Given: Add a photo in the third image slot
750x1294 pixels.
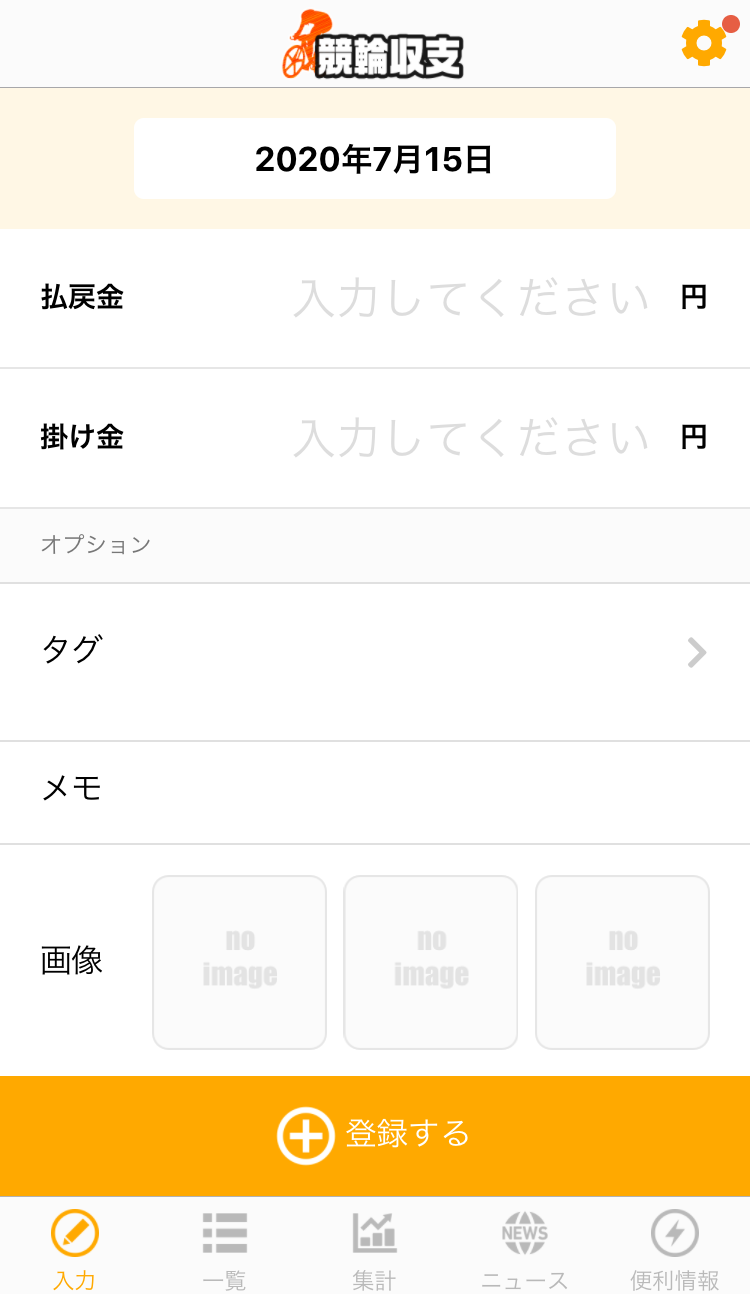Looking at the screenshot, I should click(623, 962).
